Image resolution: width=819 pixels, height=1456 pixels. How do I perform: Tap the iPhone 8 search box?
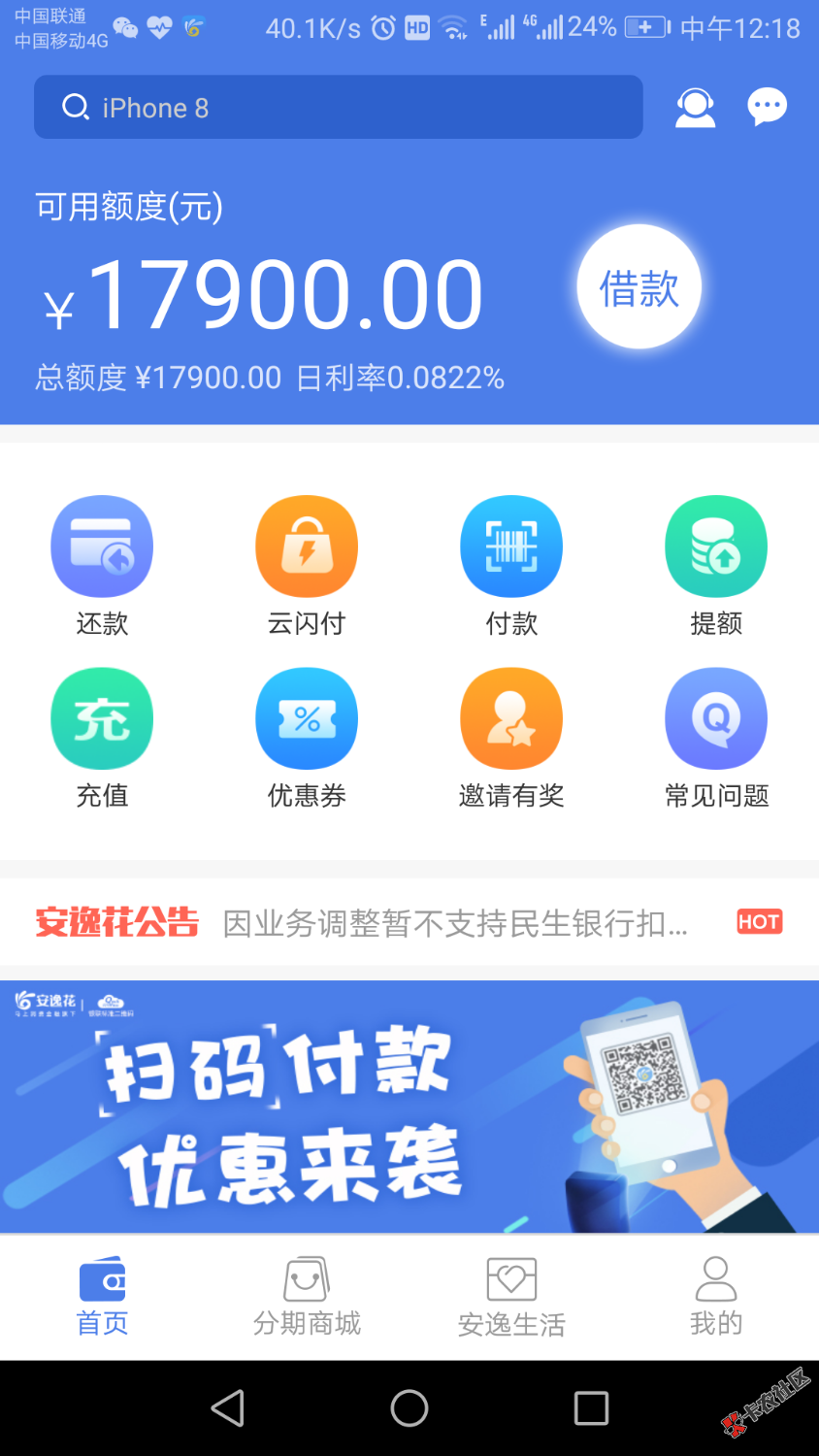click(338, 107)
